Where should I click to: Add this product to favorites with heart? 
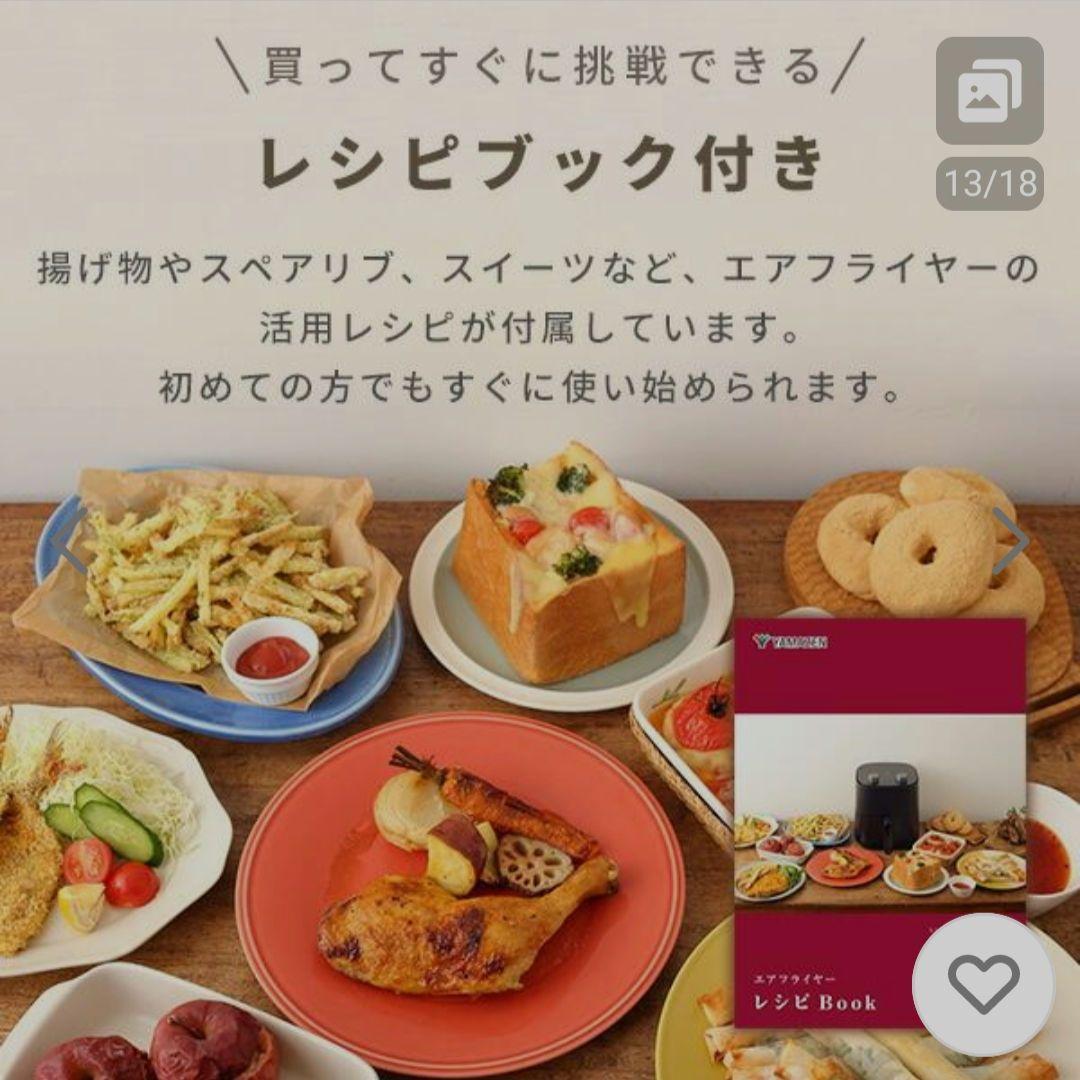tap(983, 983)
